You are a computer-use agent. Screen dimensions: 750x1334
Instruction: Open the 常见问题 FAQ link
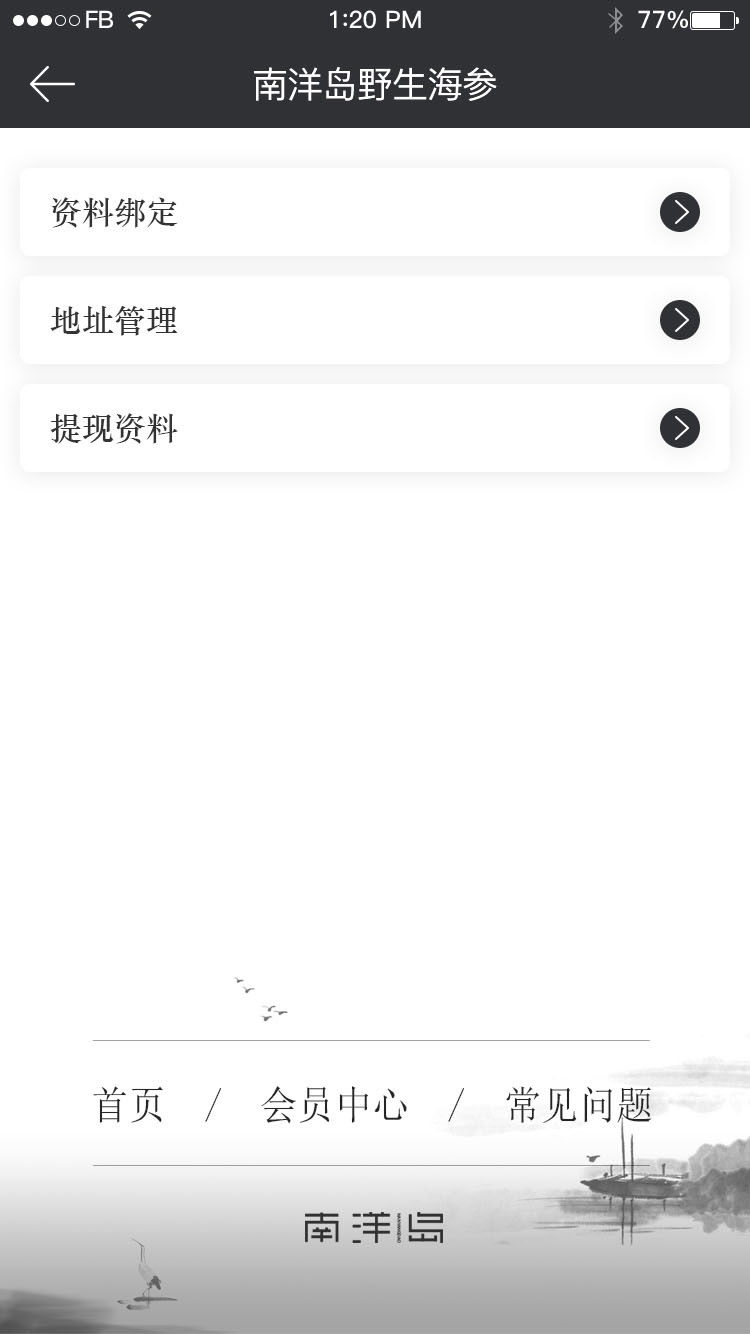[579, 1106]
